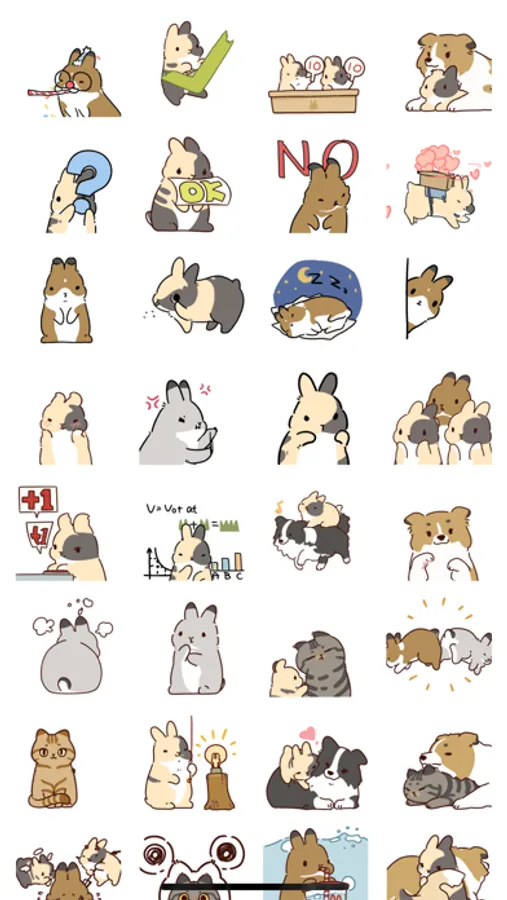Pick the rabbits holding 10 score signs sticker
The height and width of the screenshot is (900, 507).
(x=316, y=84)
